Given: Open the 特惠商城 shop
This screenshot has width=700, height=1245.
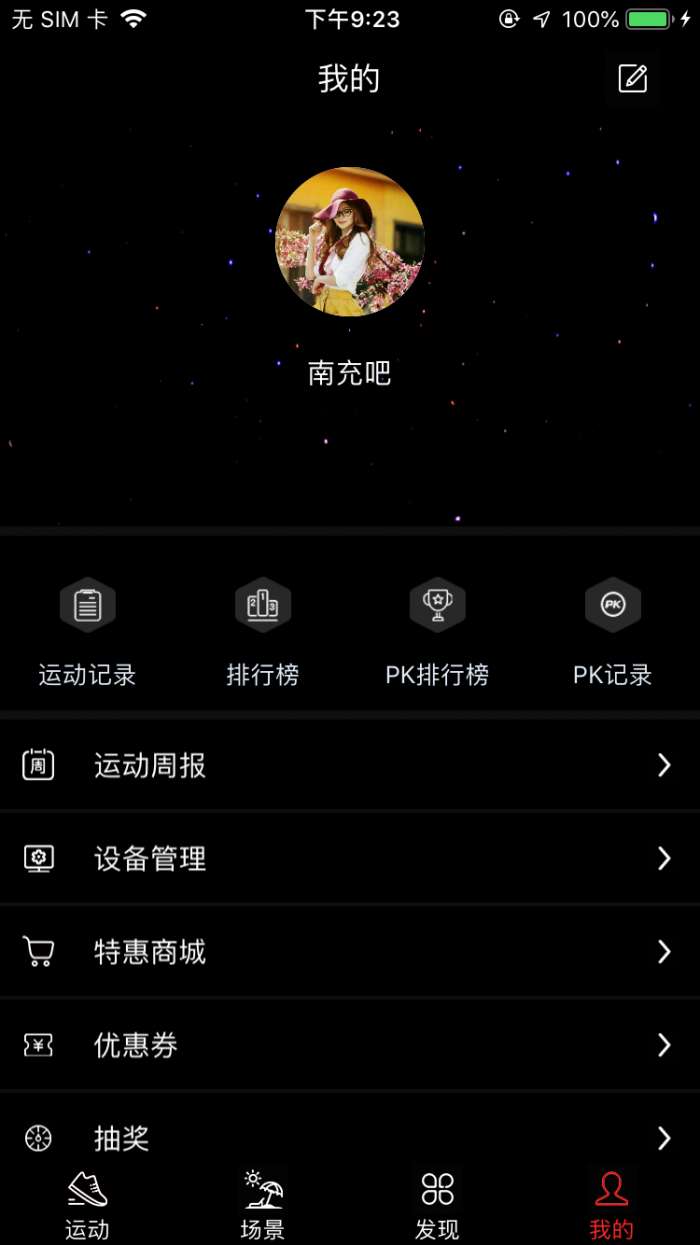Looking at the screenshot, I should [x=349, y=952].
